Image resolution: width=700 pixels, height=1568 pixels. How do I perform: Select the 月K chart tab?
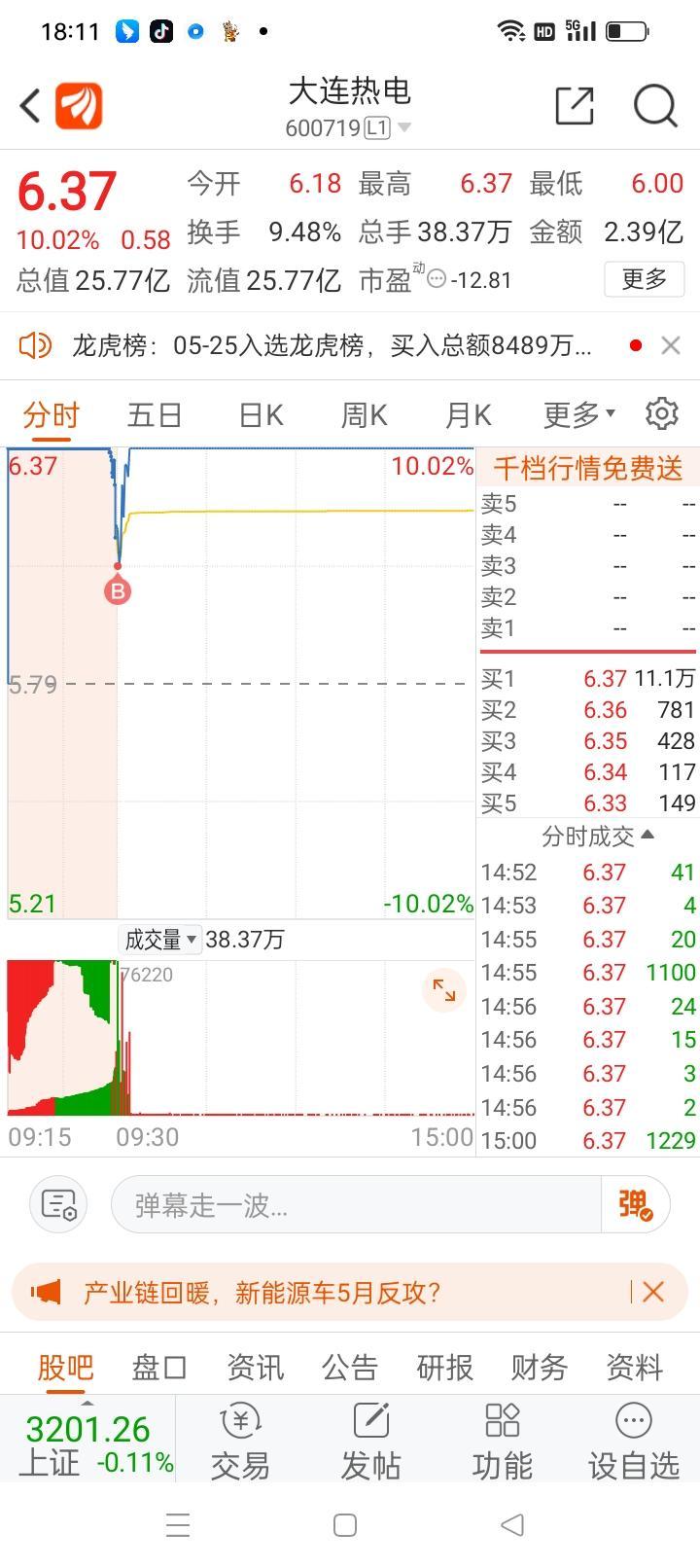(x=468, y=415)
